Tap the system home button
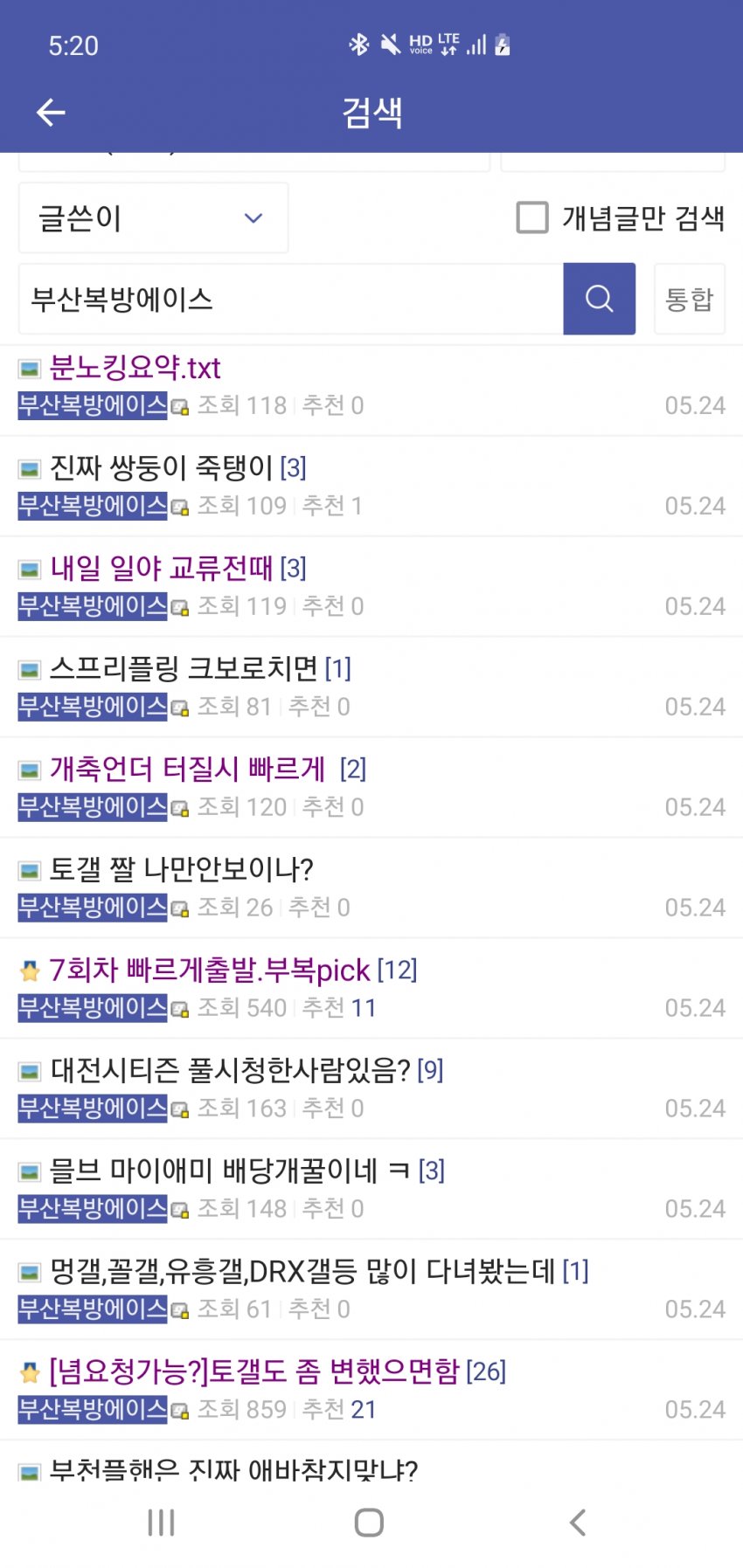 coord(369,1523)
